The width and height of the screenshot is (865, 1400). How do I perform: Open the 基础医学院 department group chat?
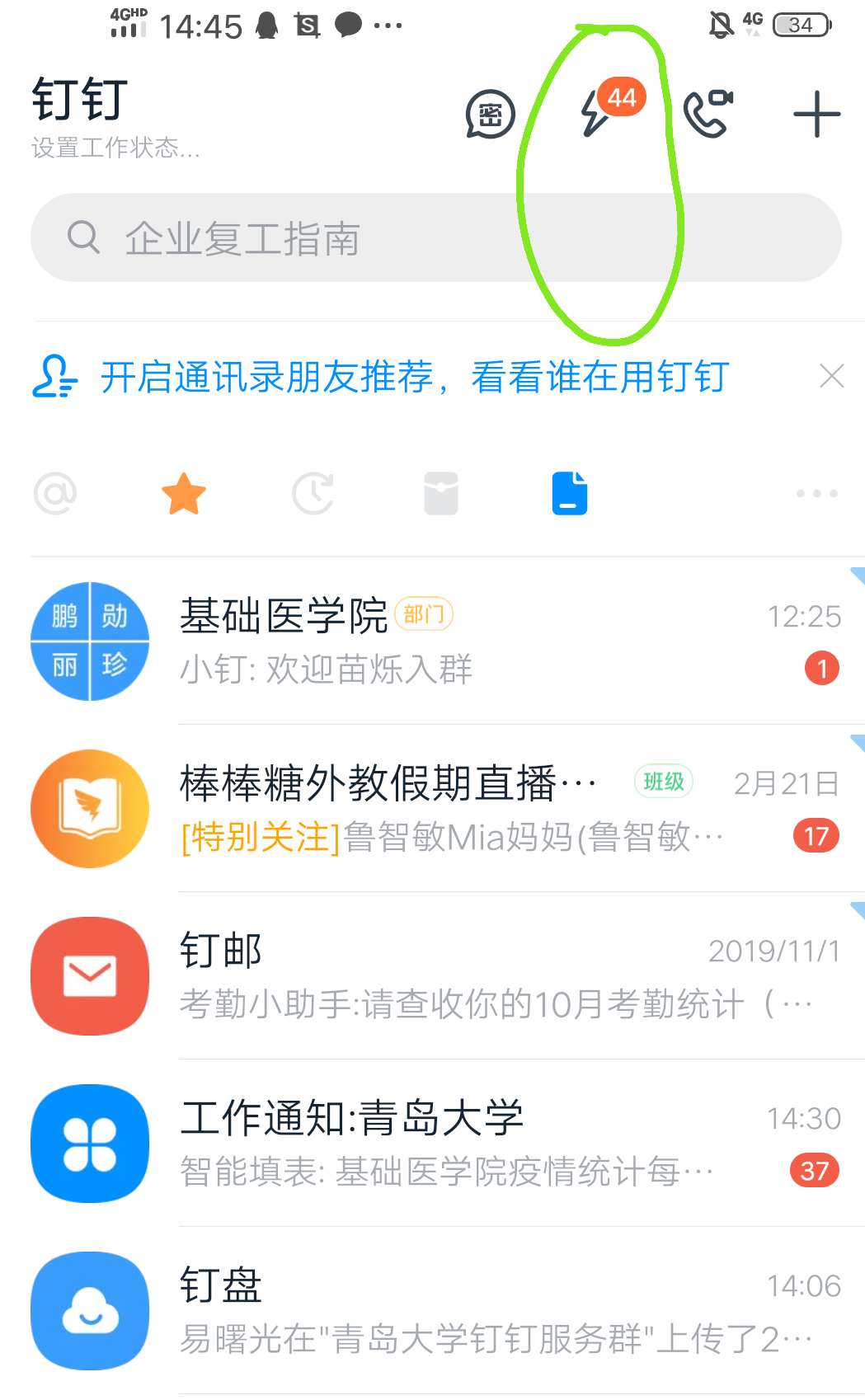[x=462, y=641]
